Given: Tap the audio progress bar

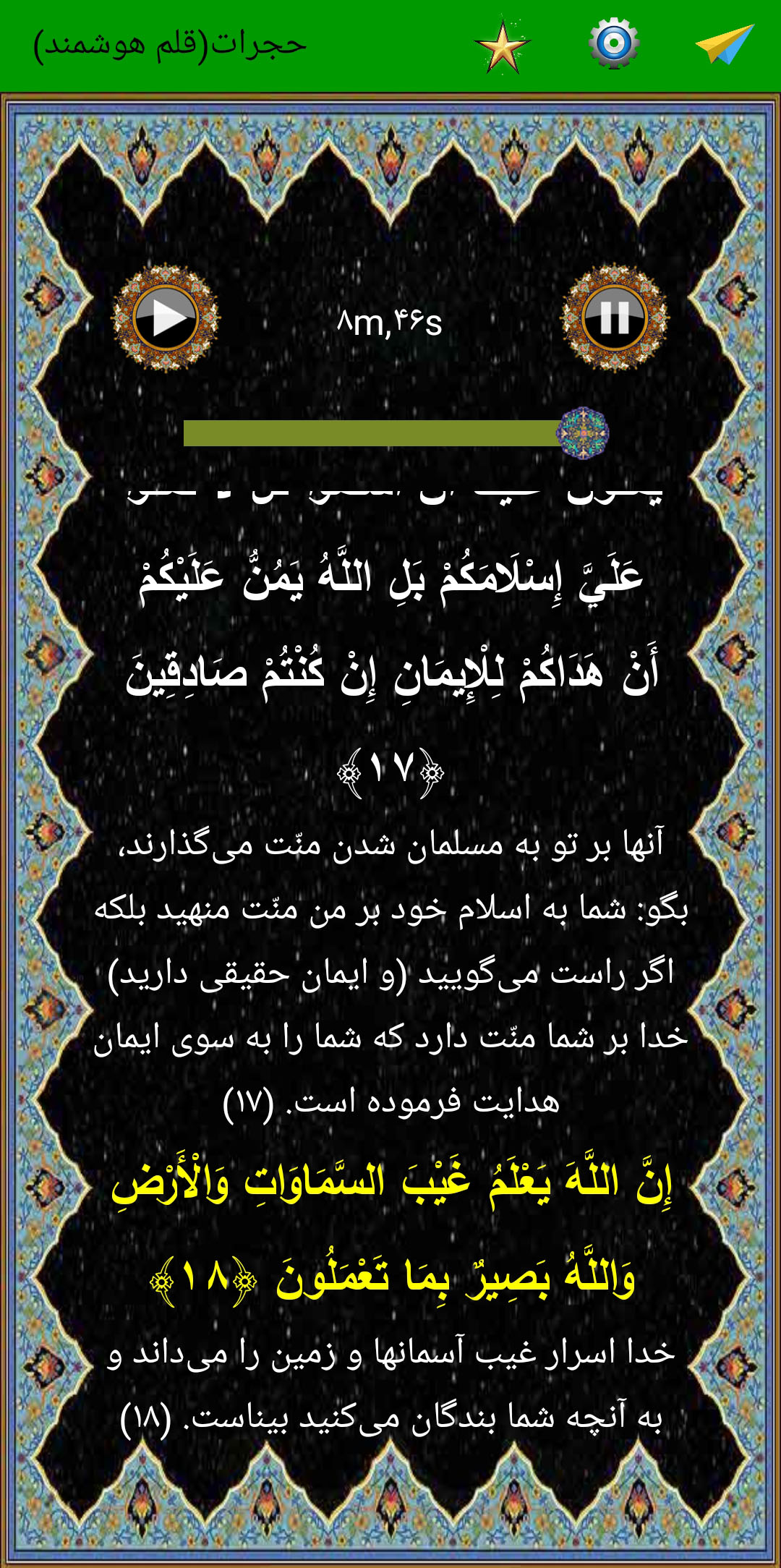Looking at the screenshot, I should click(372, 433).
